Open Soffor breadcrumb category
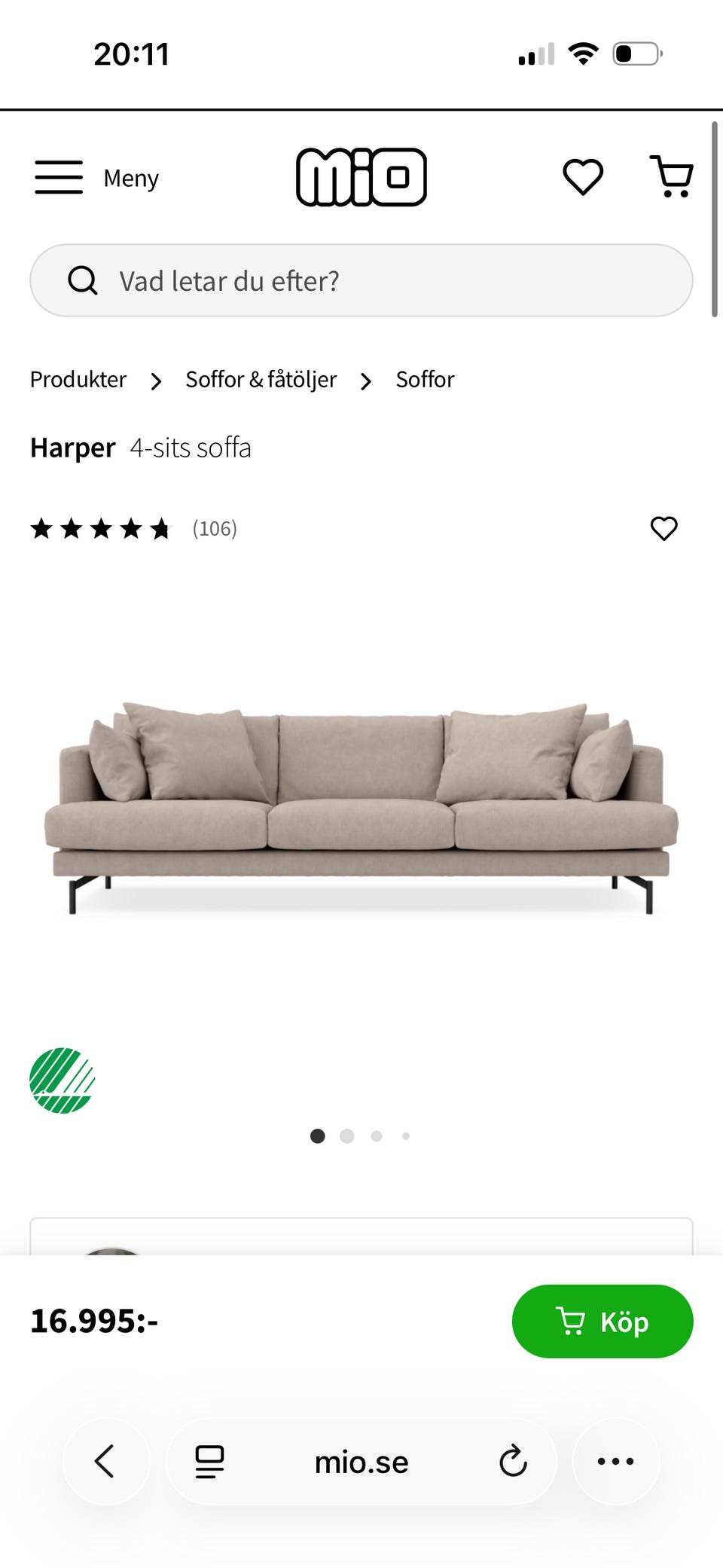 425,380
